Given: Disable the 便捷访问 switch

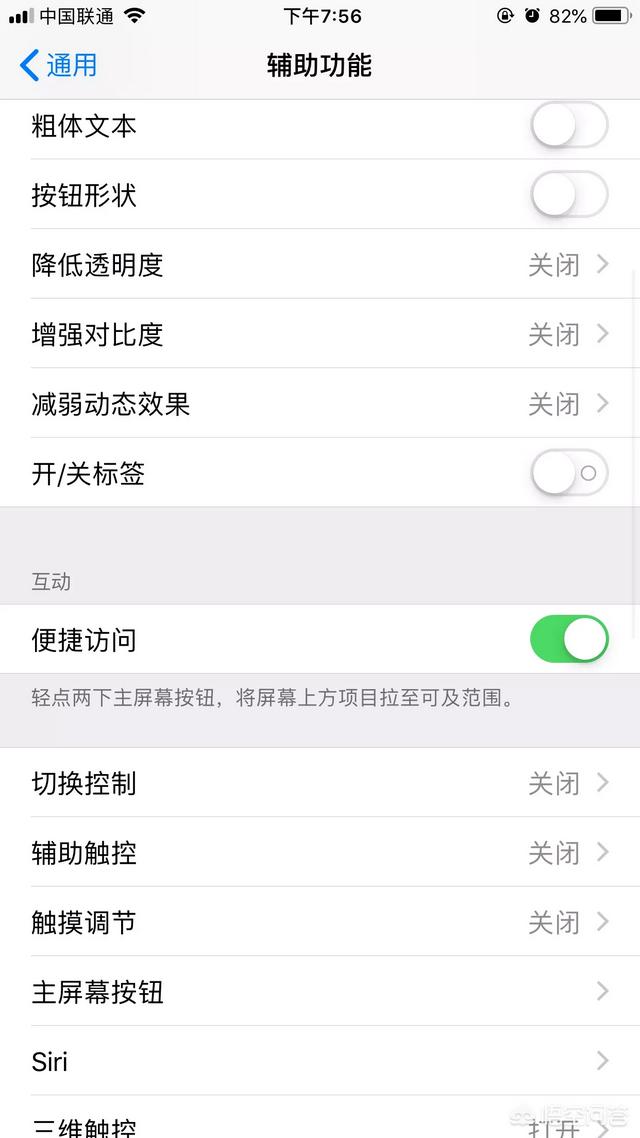Looking at the screenshot, I should coord(568,640).
